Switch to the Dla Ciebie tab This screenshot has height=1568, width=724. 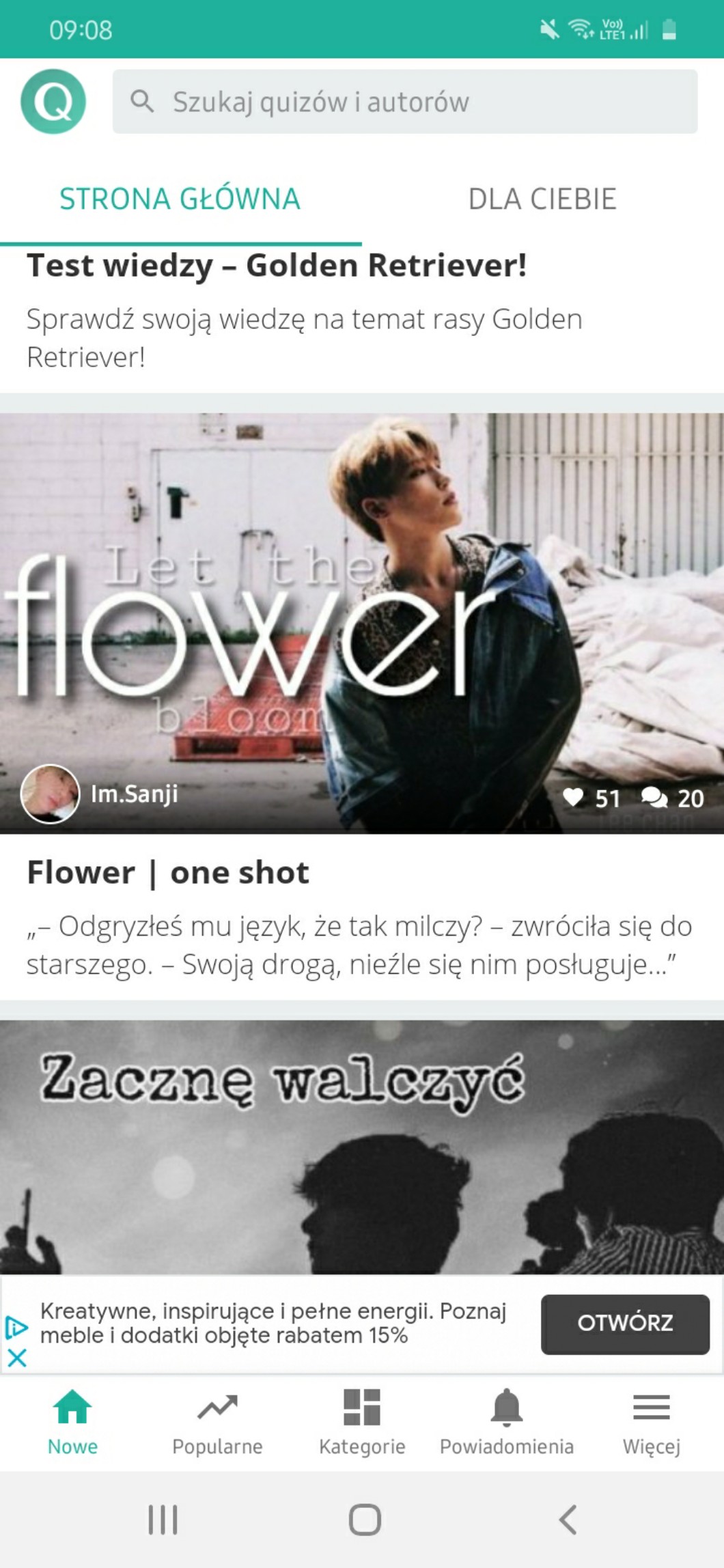(x=542, y=199)
